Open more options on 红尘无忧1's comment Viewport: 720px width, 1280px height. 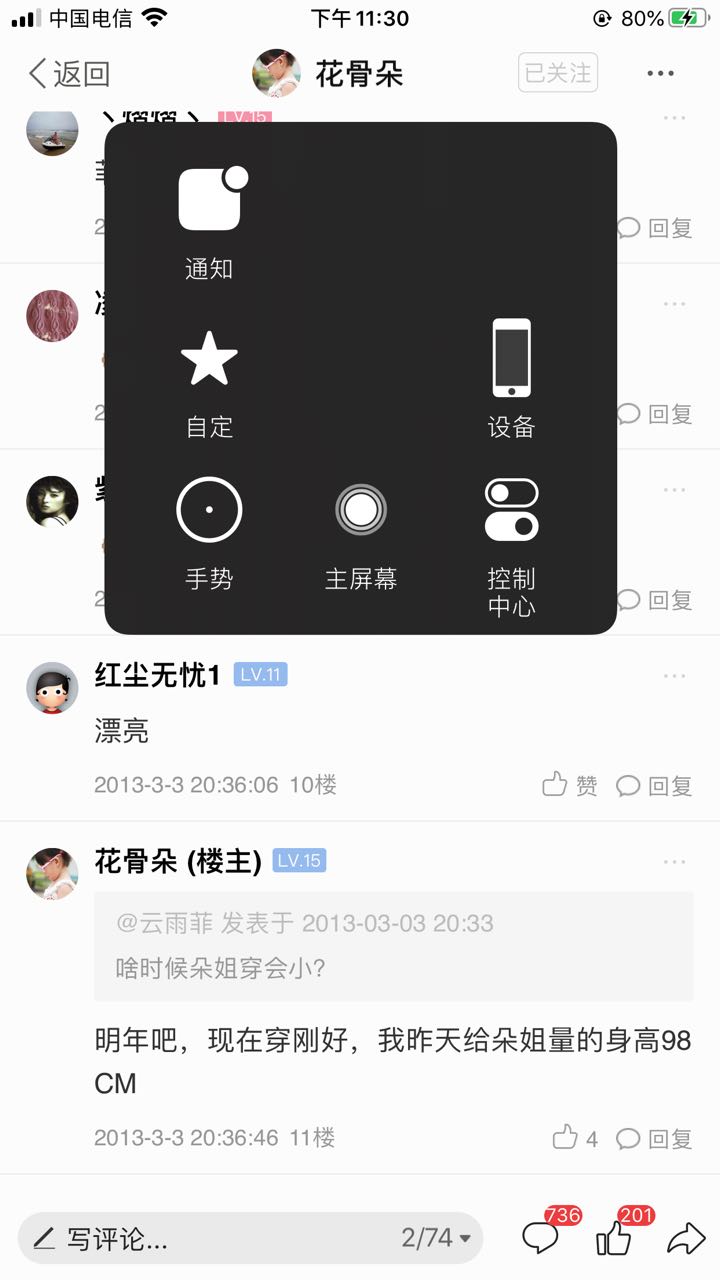[675, 676]
